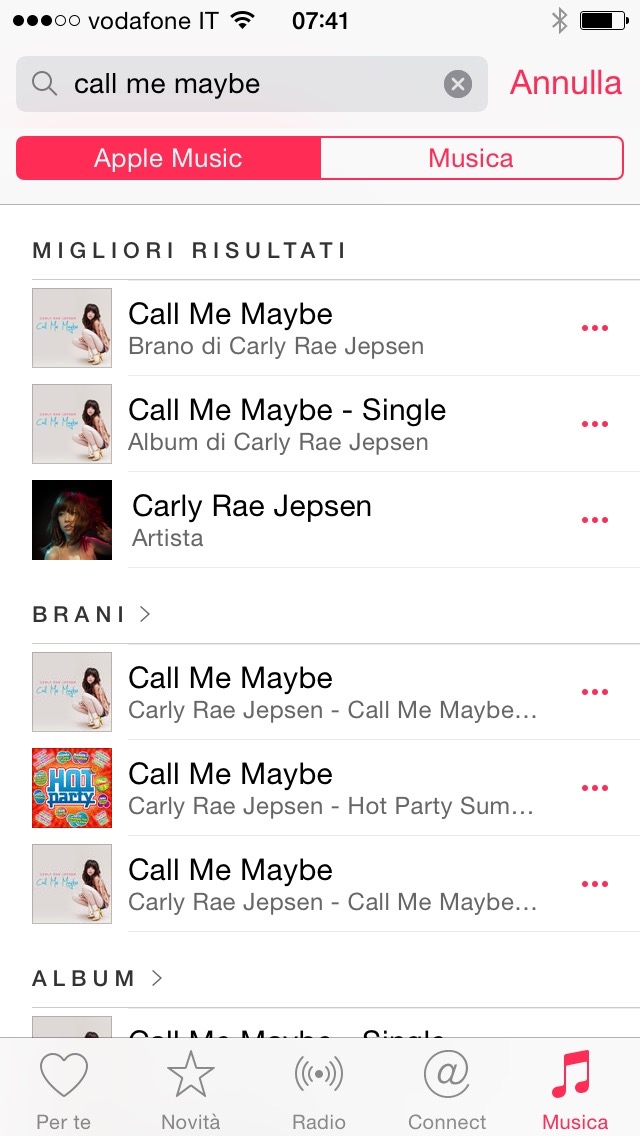The height and width of the screenshot is (1136, 640).
Task: Switch to the Musica segment
Action: click(471, 158)
